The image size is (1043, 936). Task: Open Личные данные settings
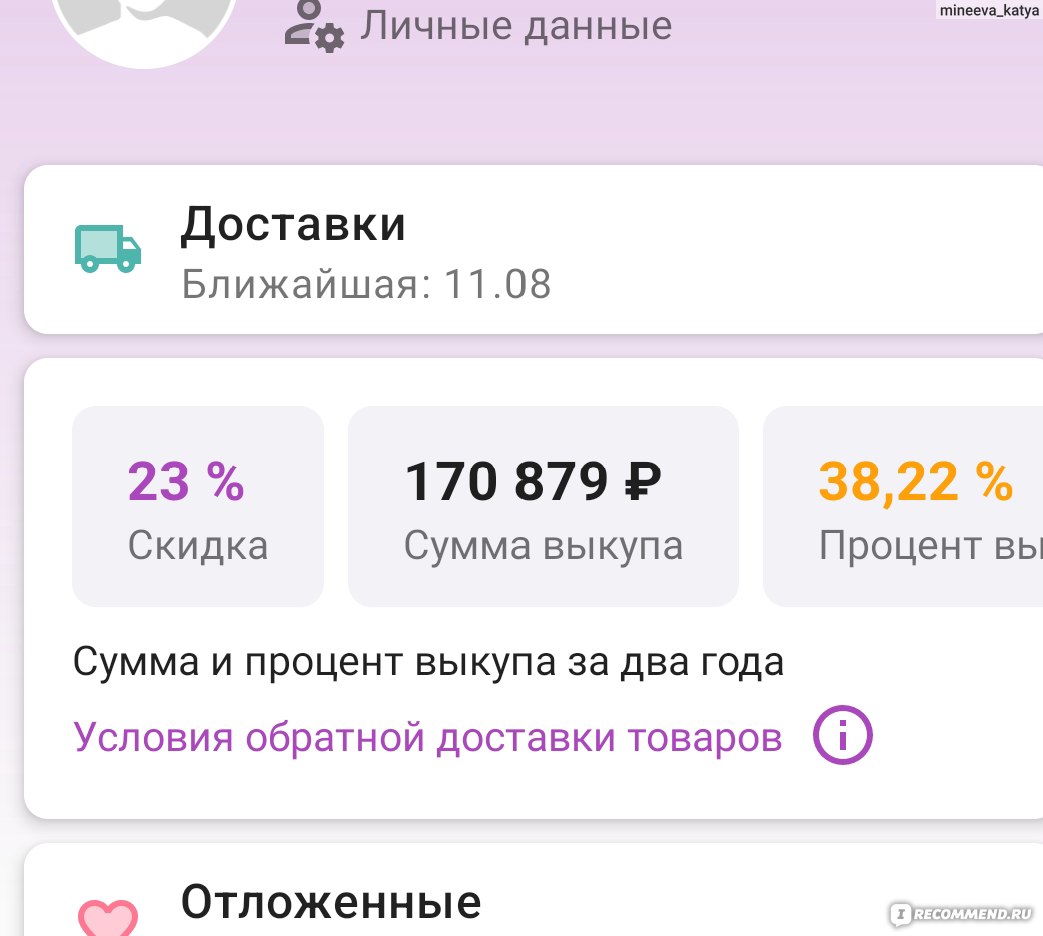pyautogui.click(x=478, y=28)
